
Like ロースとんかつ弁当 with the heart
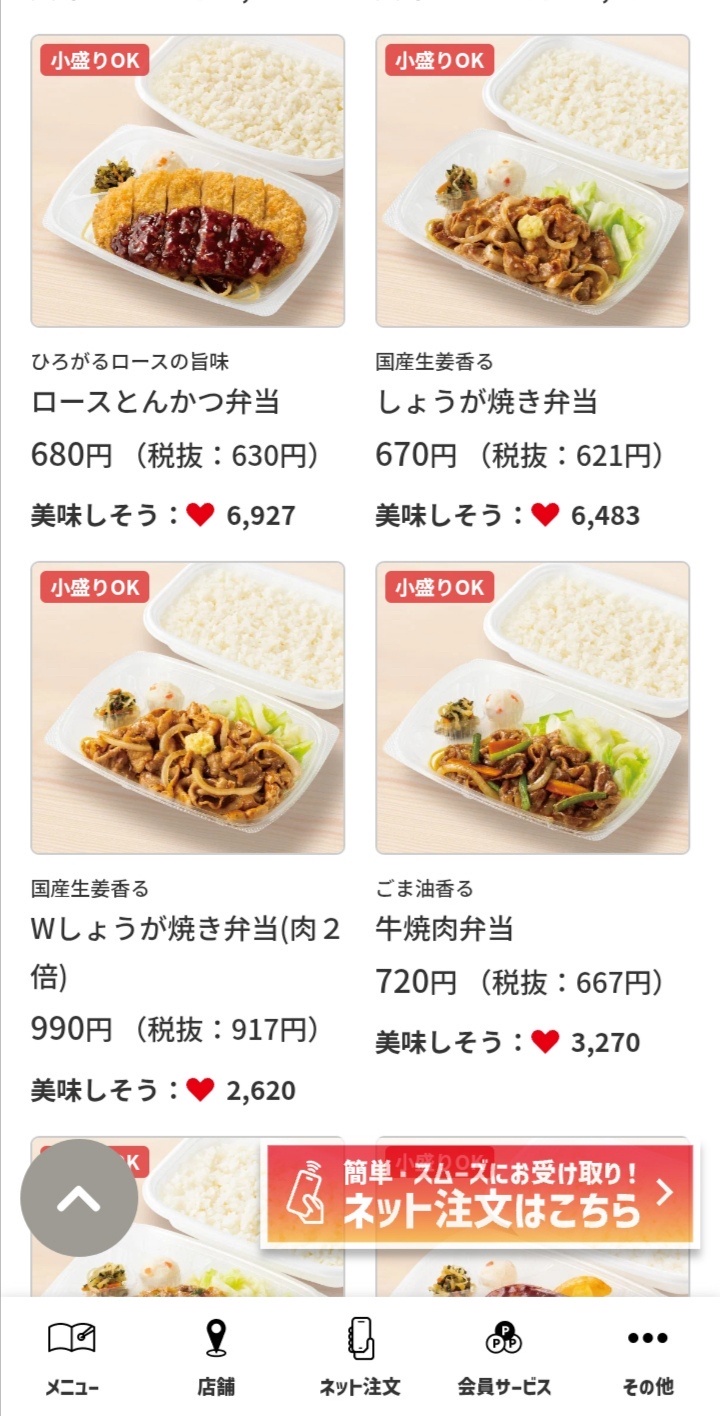(x=200, y=515)
